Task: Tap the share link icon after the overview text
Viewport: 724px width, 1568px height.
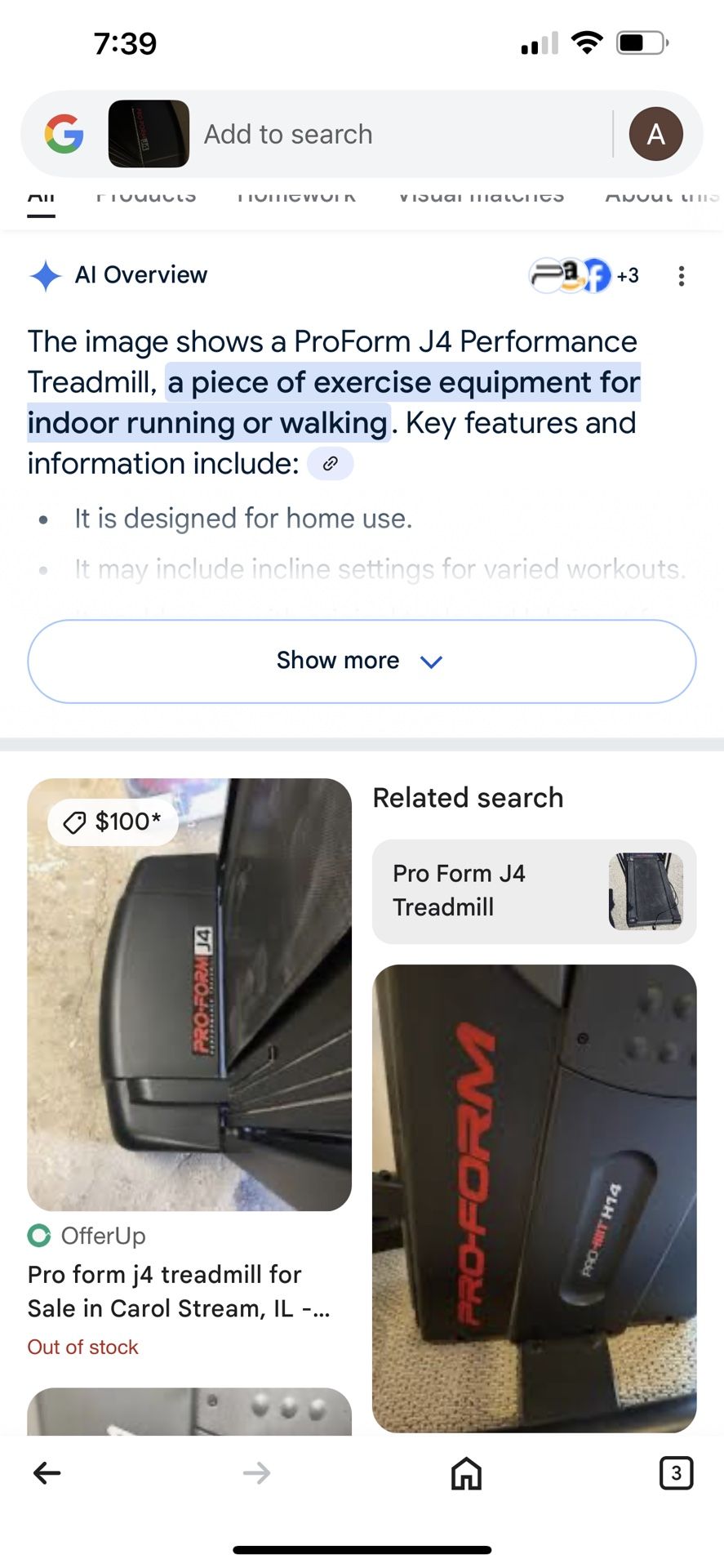Action: click(x=330, y=463)
